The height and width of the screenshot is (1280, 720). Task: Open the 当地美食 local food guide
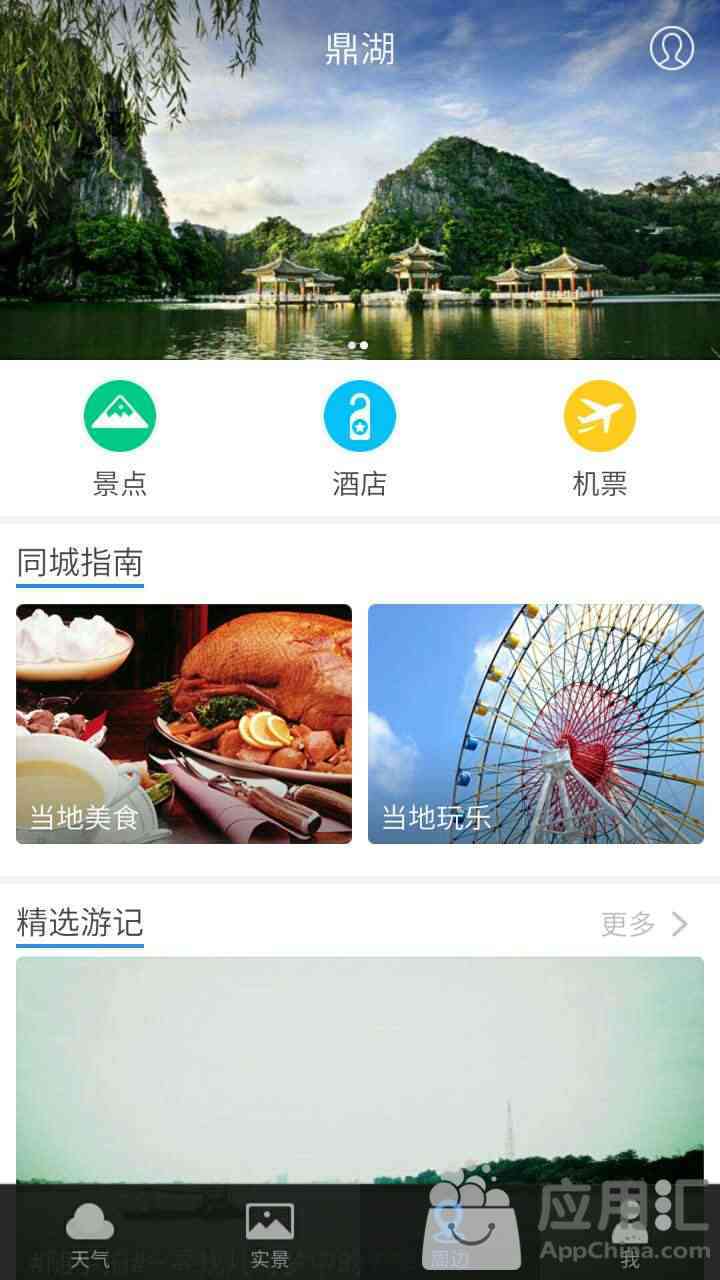(184, 724)
